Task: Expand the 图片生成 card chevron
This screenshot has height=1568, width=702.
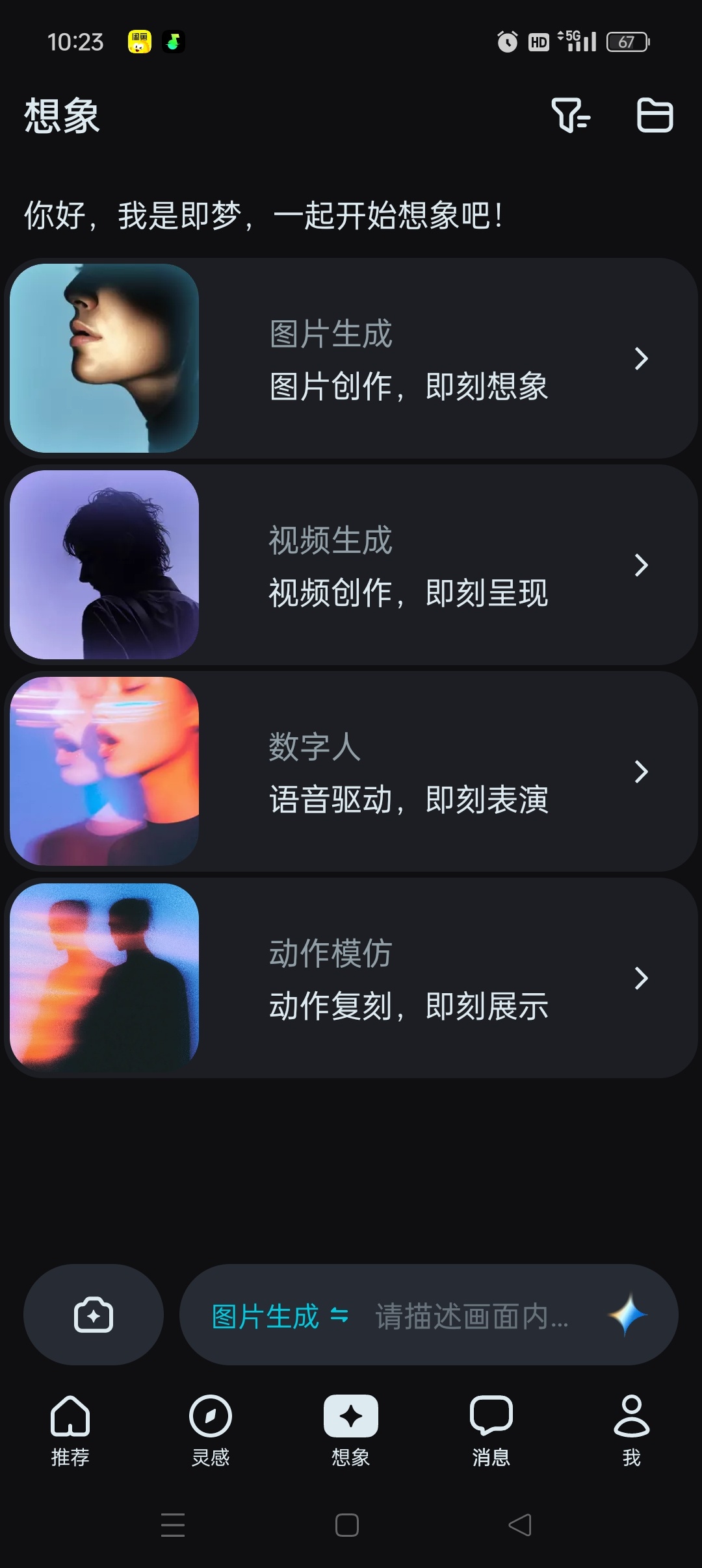Action: (x=641, y=357)
